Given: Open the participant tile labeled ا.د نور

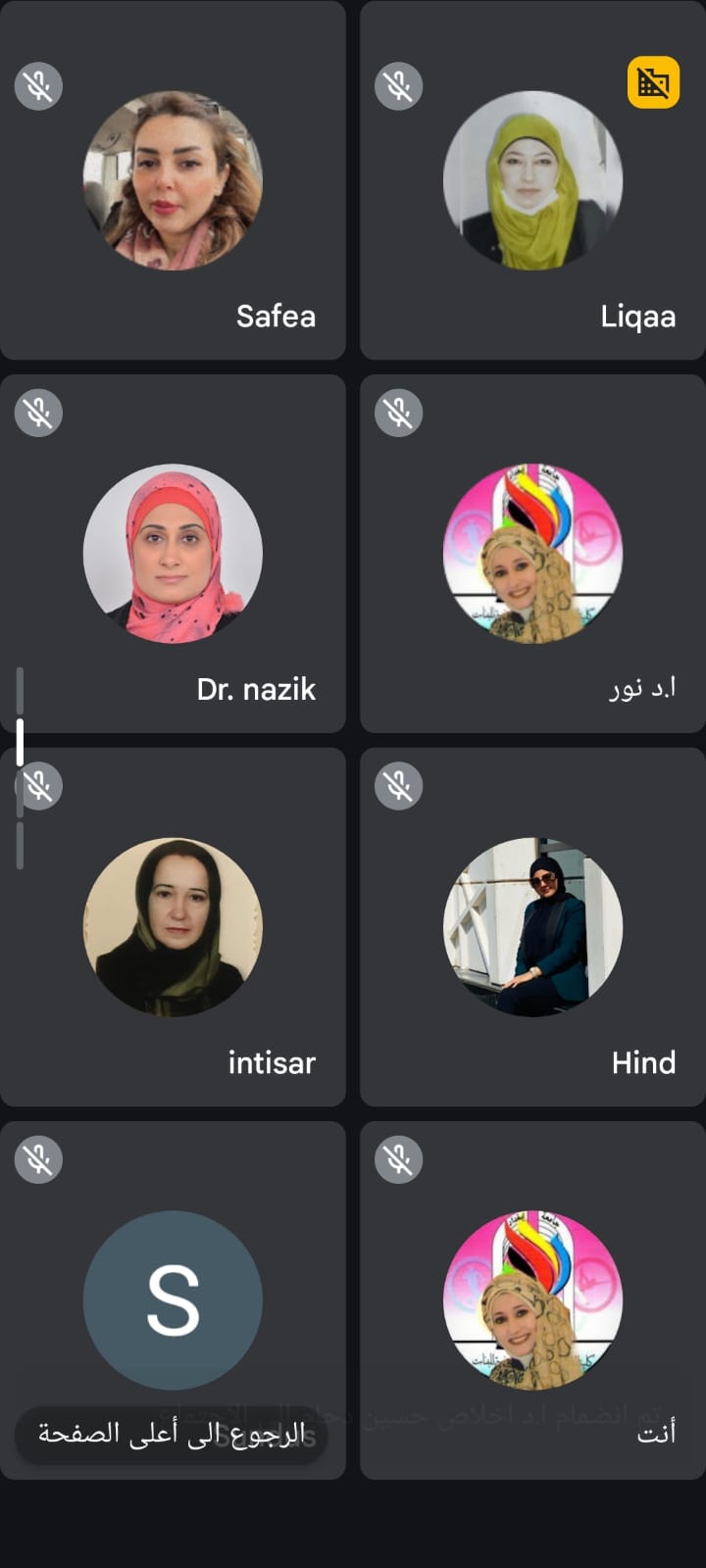Looking at the screenshot, I should (x=532, y=554).
